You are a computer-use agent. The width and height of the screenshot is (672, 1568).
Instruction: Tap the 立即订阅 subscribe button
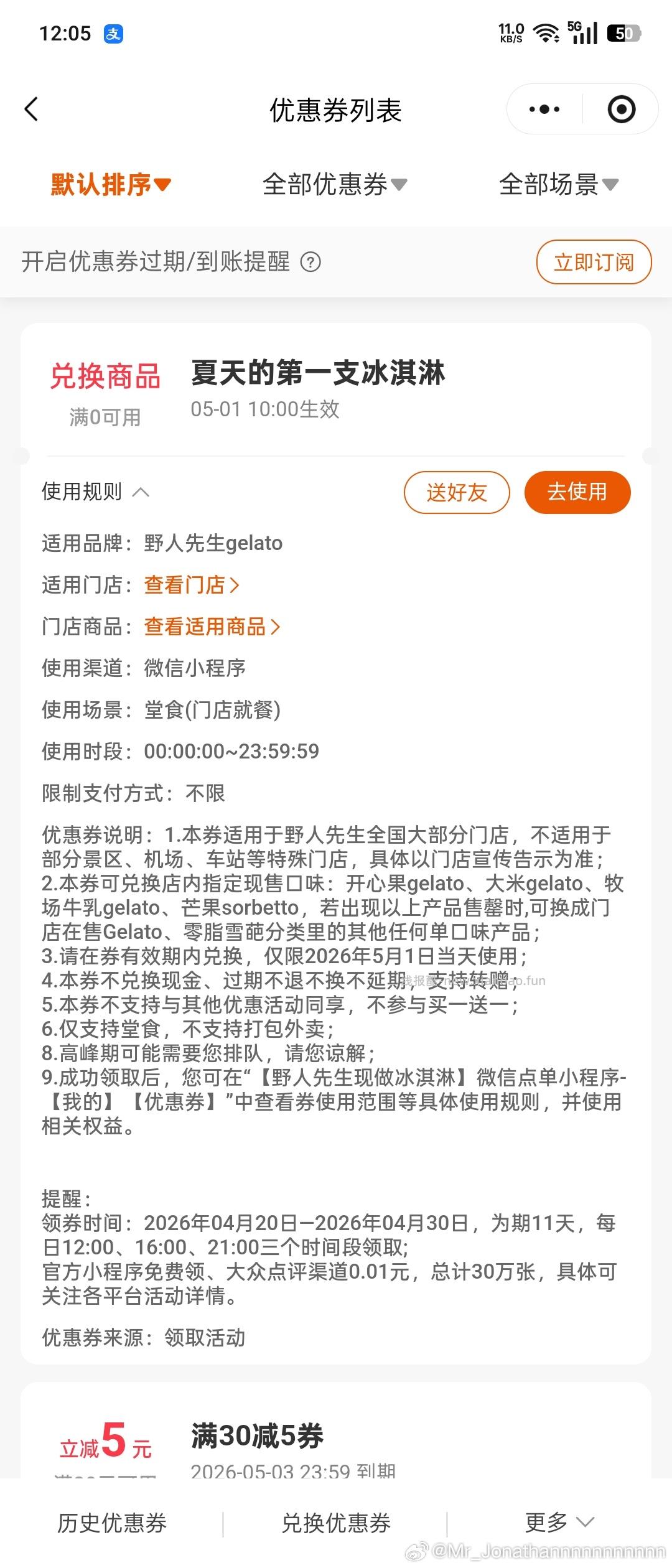pos(592,262)
